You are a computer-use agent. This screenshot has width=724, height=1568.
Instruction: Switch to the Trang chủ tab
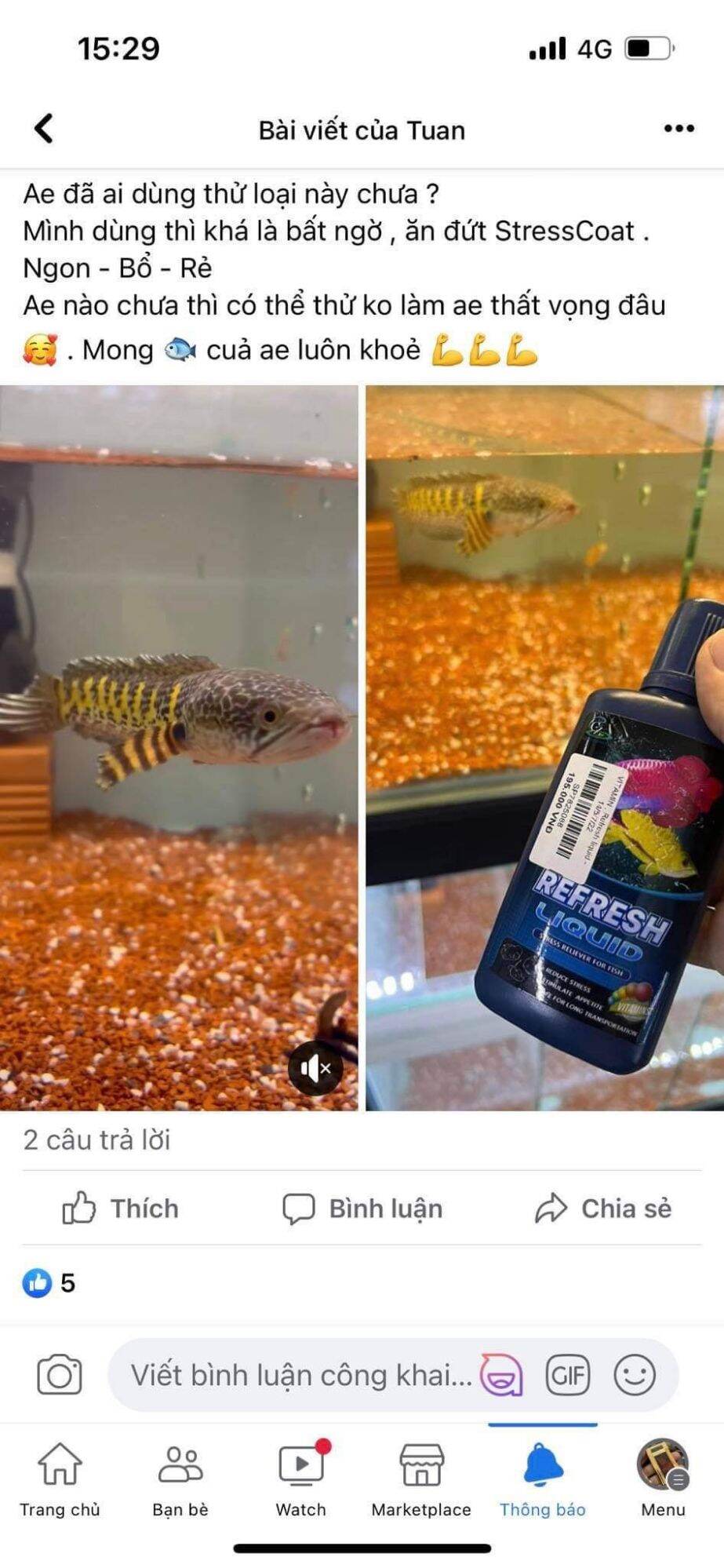coord(60,1479)
